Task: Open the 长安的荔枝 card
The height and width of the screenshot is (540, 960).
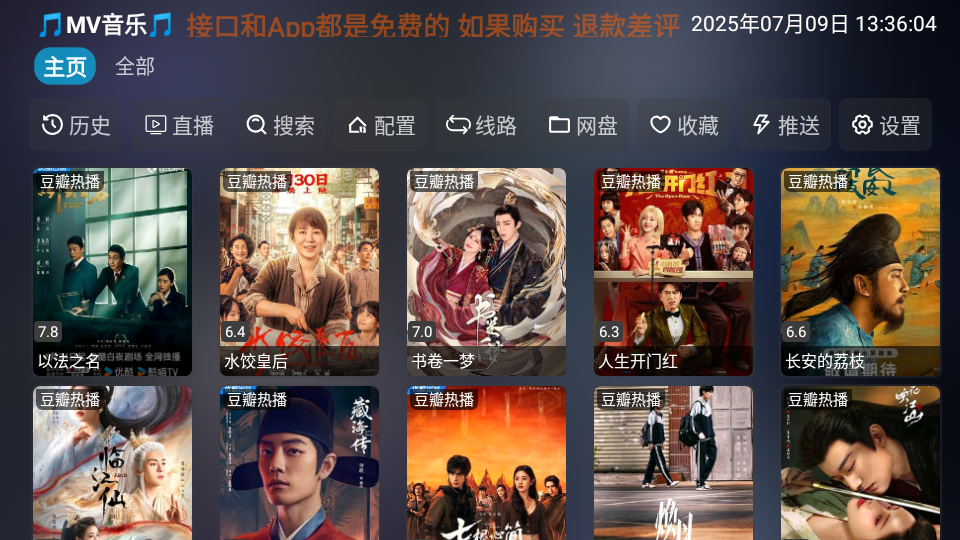Action: [860, 271]
